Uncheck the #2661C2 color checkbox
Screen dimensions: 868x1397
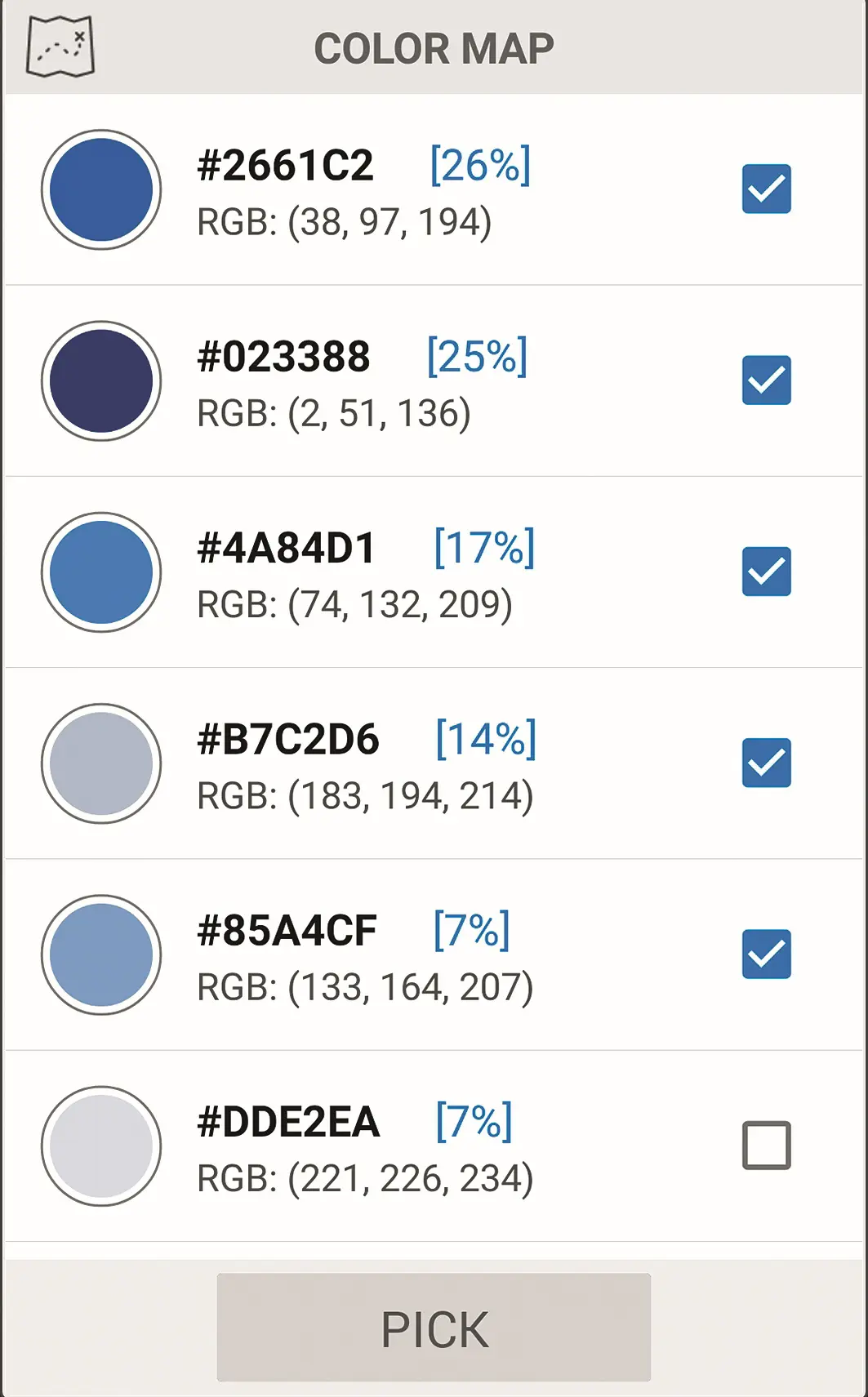[766, 189]
